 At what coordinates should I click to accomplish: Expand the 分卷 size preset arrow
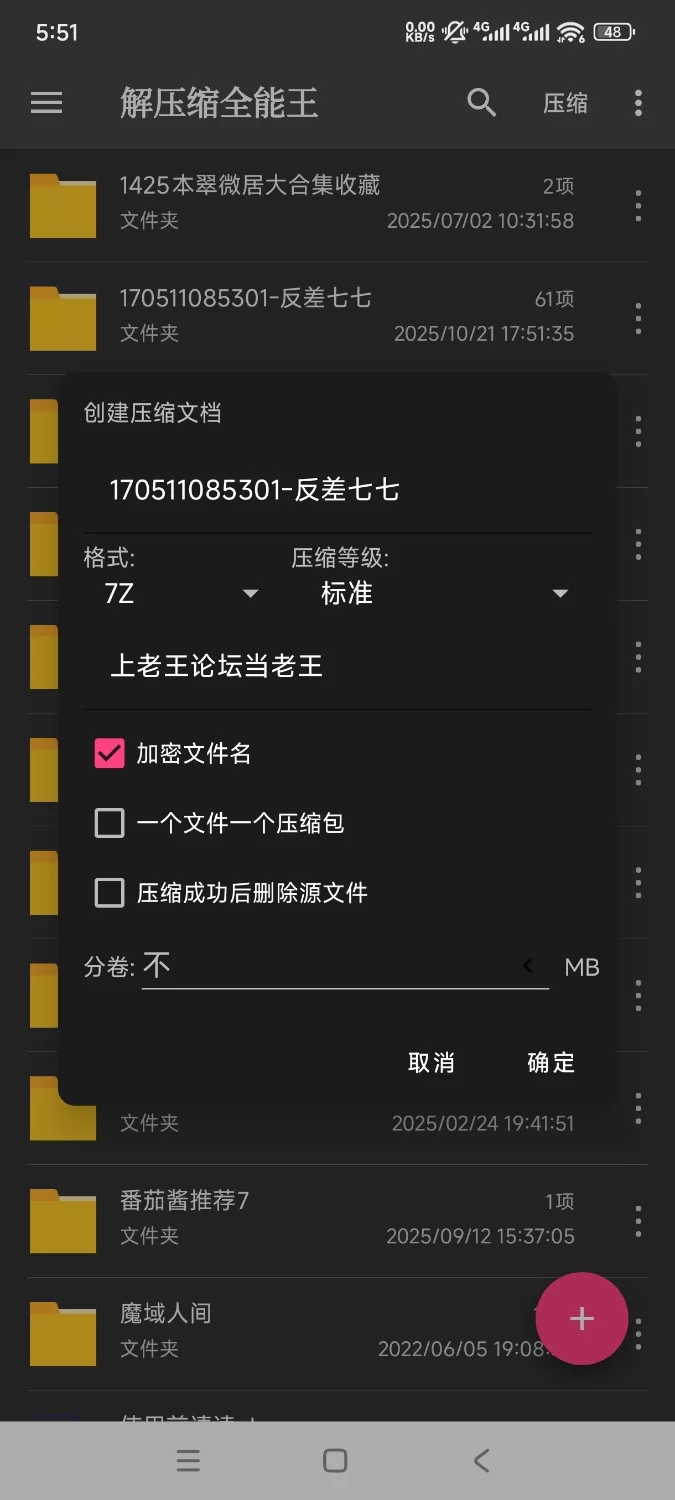pos(528,966)
